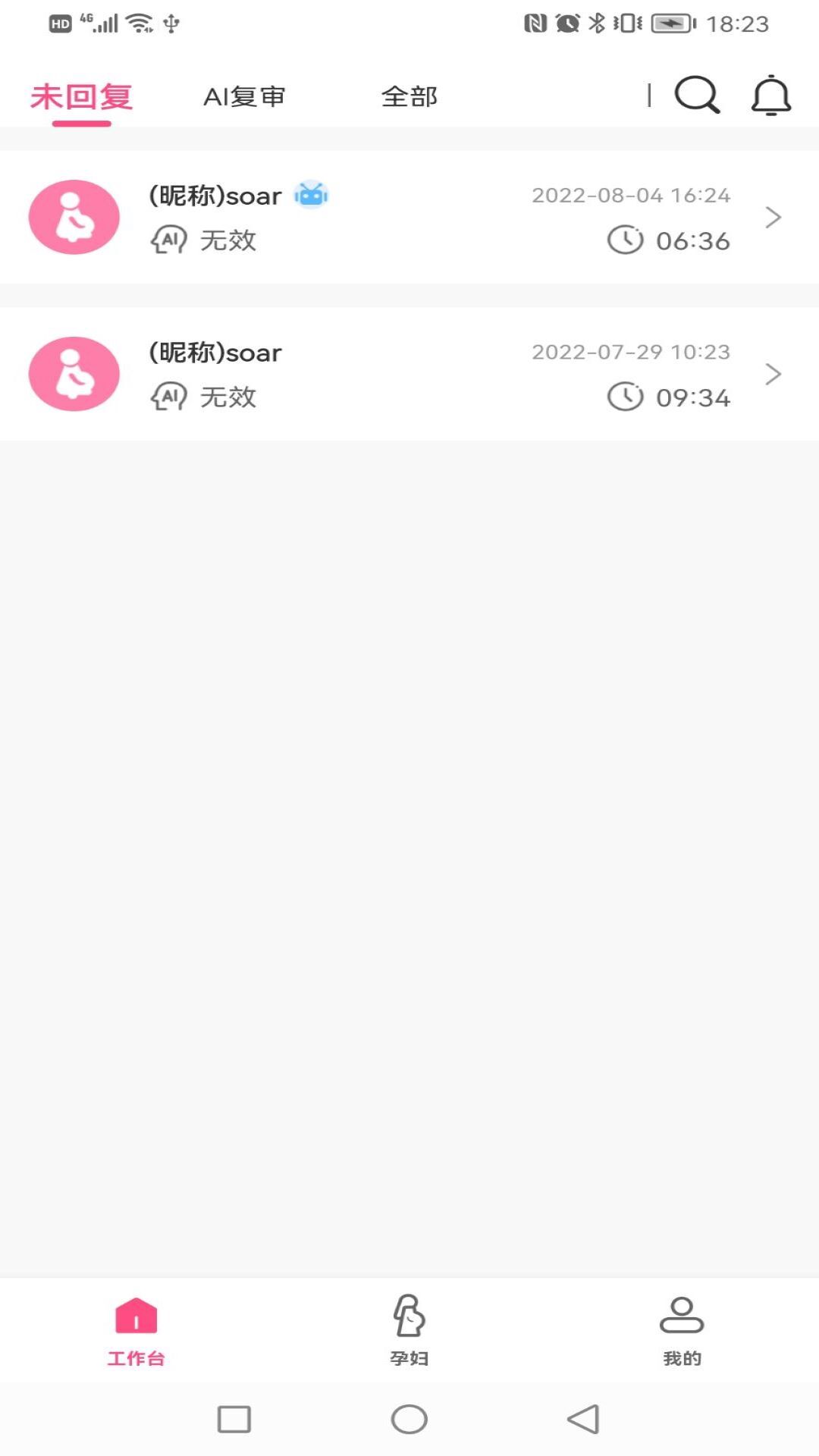Open soar's record from 2022-08-04 16:24
This screenshot has height=1456, width=819.
[409, 218]
